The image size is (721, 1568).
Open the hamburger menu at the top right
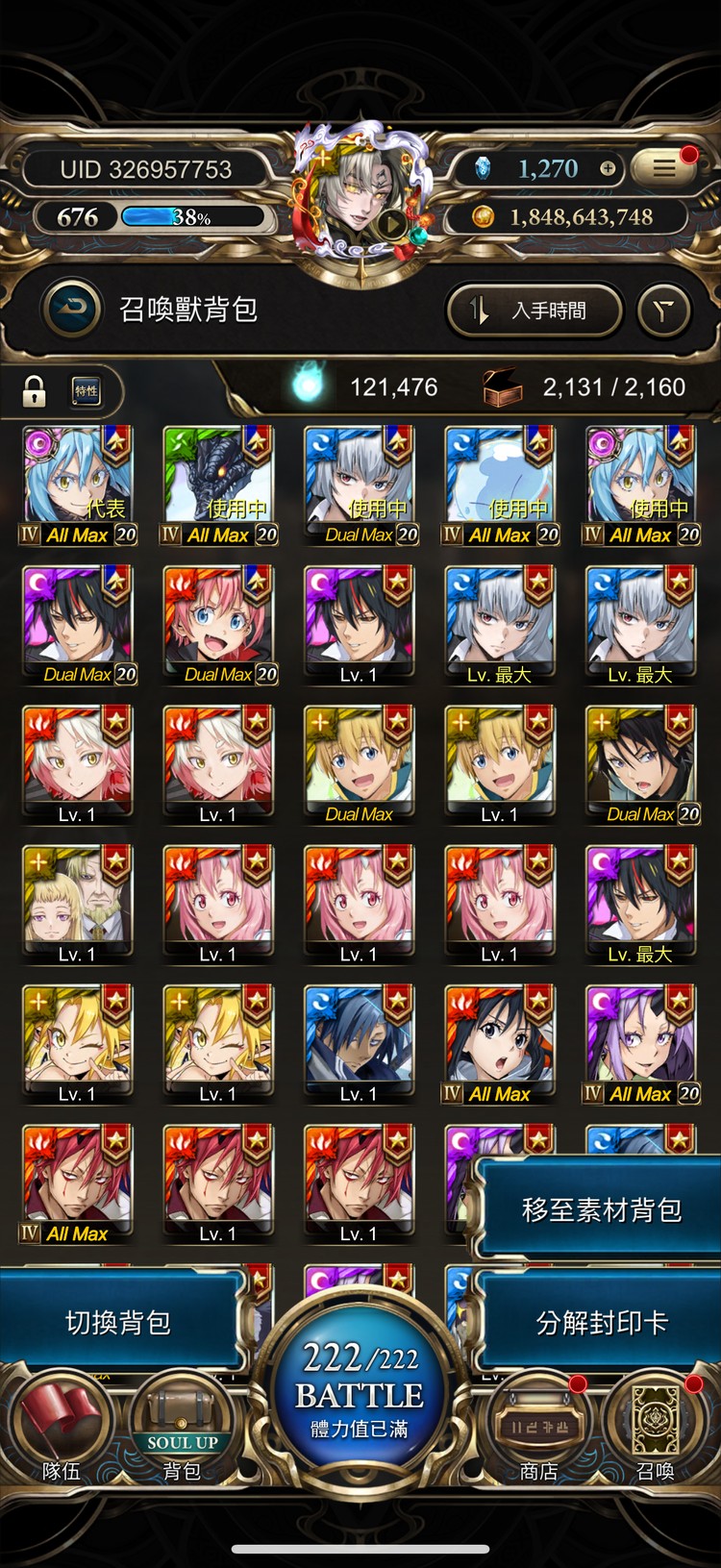(665, 169)
